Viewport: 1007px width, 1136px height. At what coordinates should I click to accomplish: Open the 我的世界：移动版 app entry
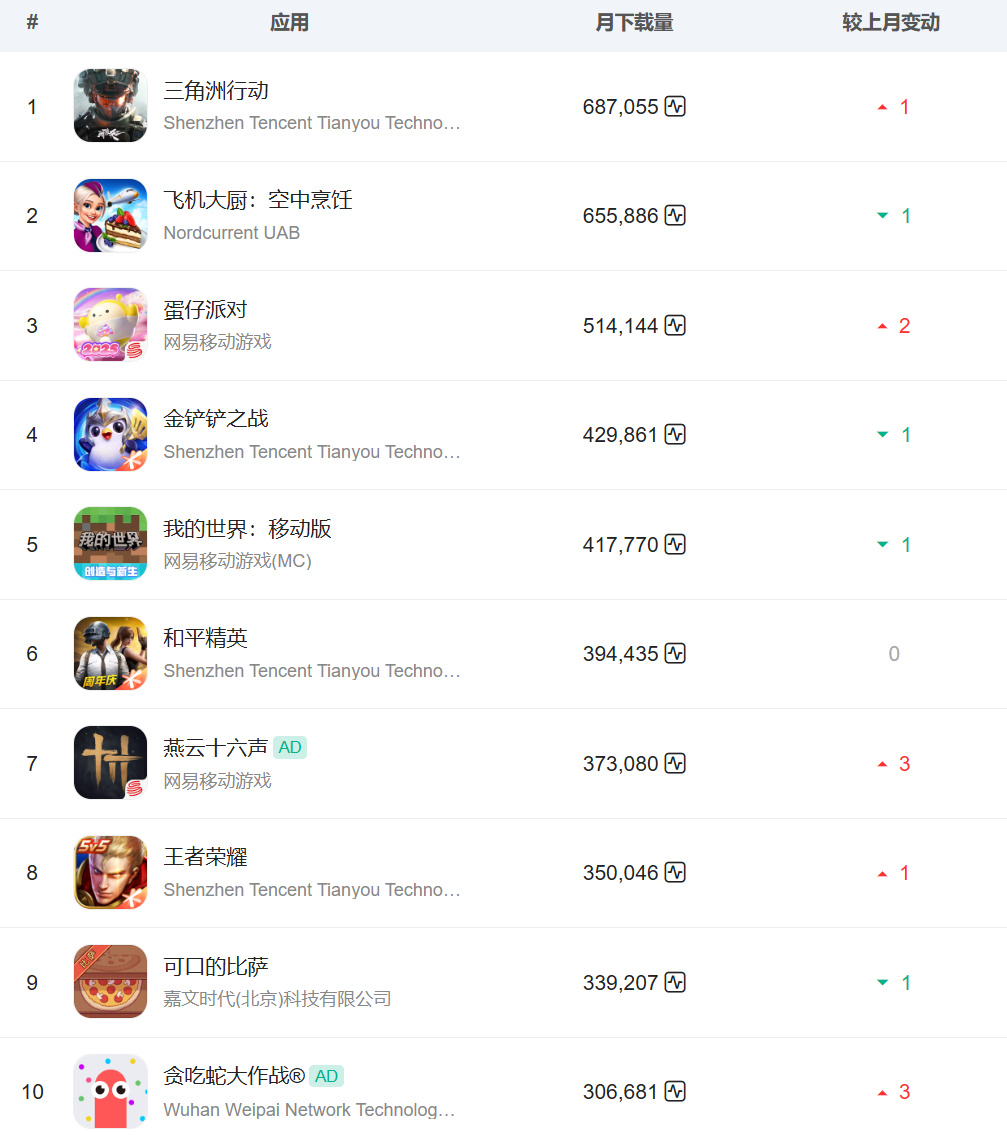(247, 529)
